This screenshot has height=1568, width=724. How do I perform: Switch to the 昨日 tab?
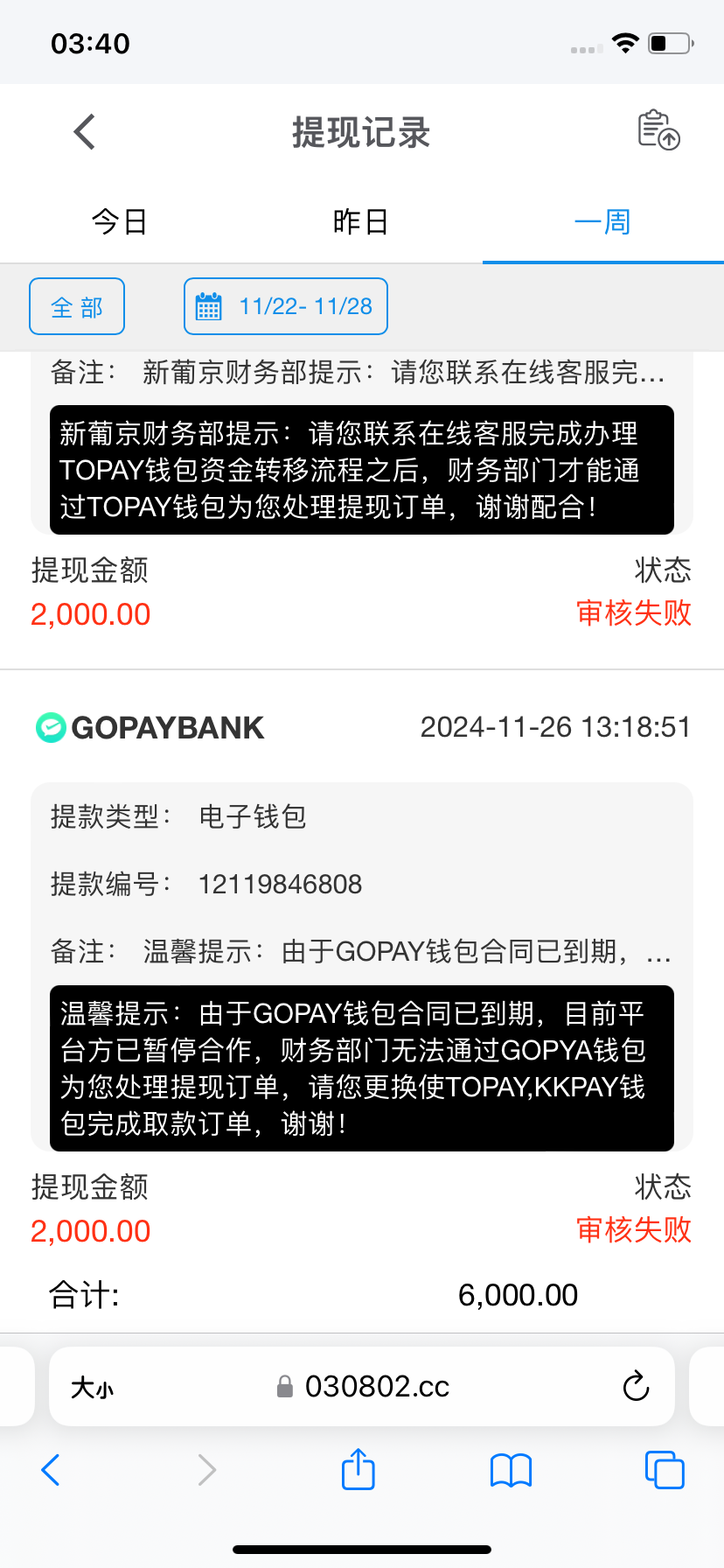tap(360, 222)
